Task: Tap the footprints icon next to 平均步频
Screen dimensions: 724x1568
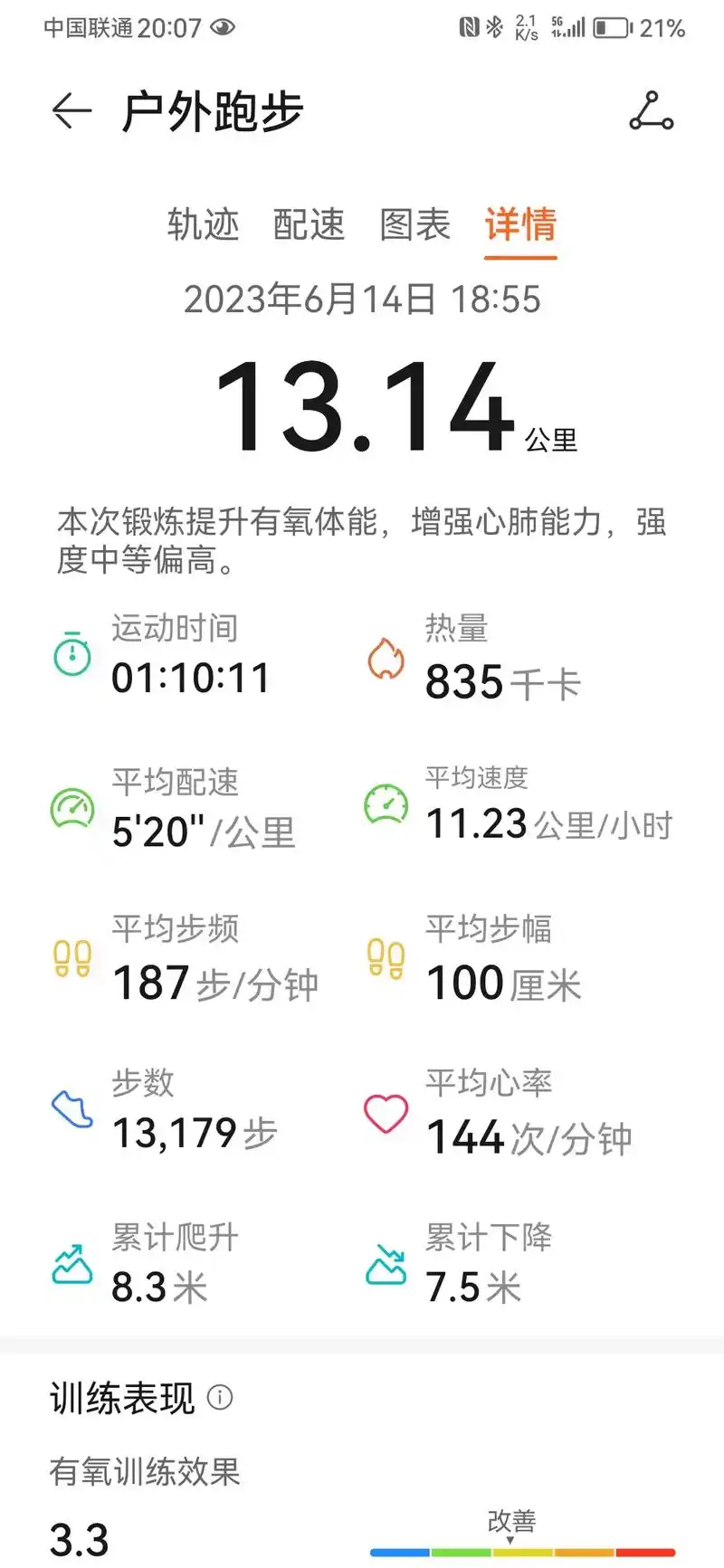Action: [x=71, y=957]
